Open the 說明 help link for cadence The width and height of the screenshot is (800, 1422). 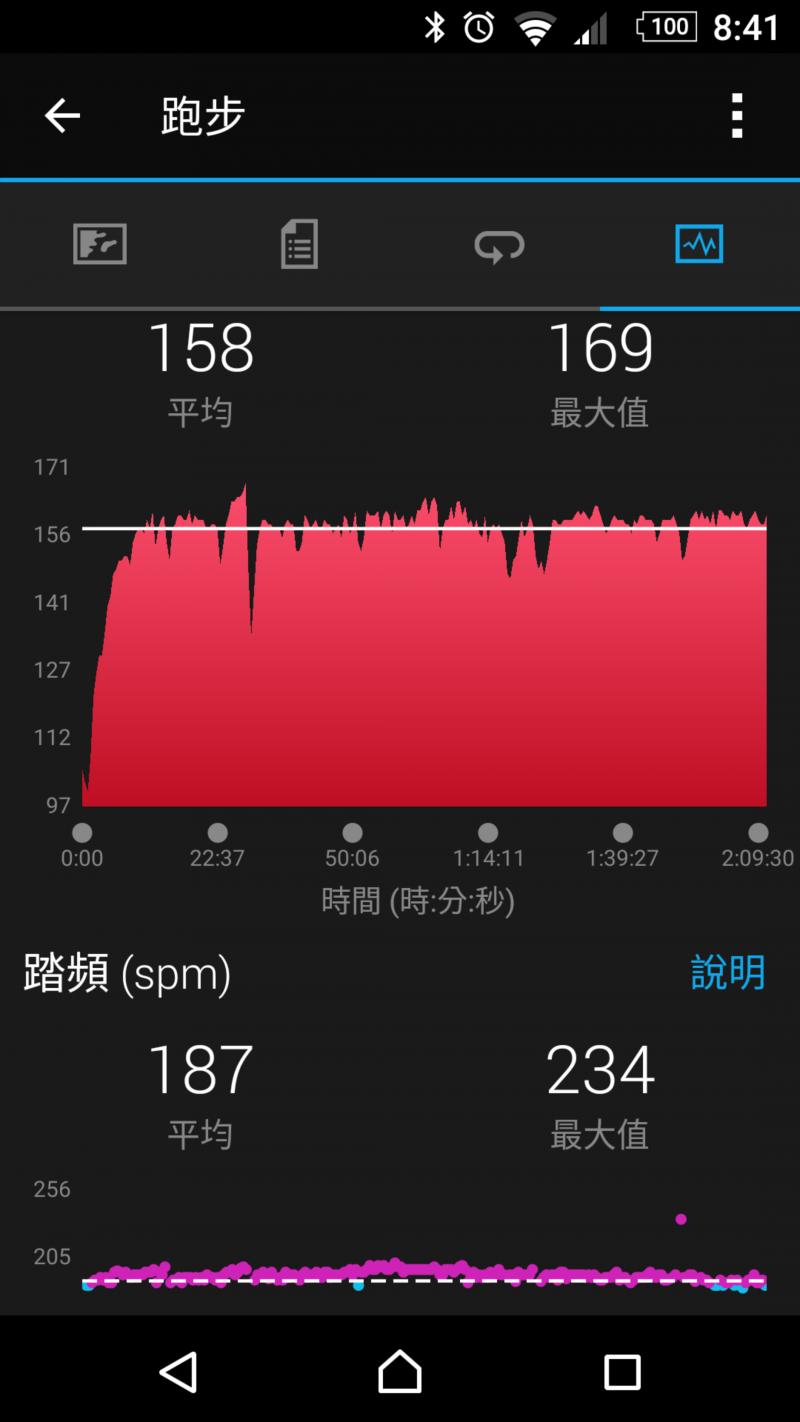tap(727, 972)
